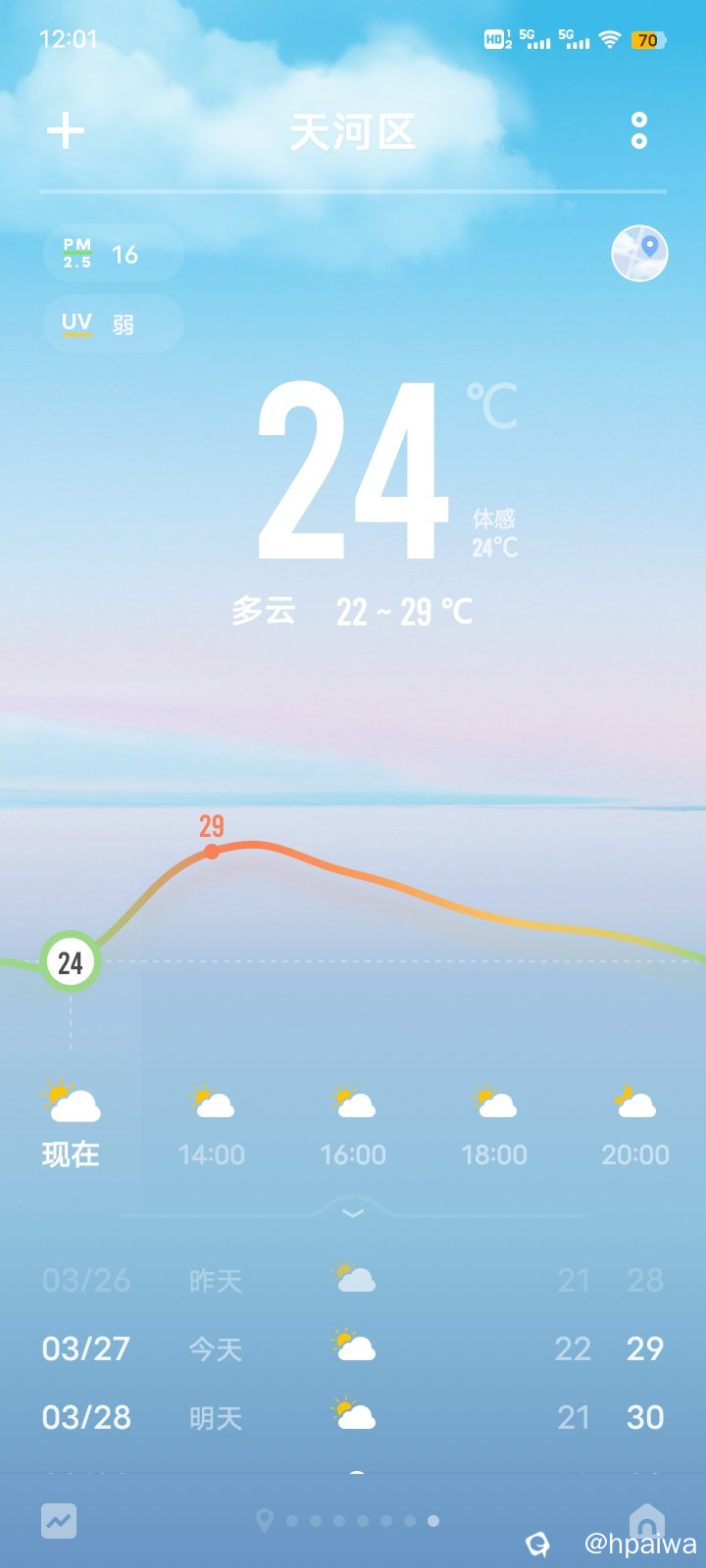706x1568 pixels.
Task: Open the UV index chip
Action: tap(113, 323)
